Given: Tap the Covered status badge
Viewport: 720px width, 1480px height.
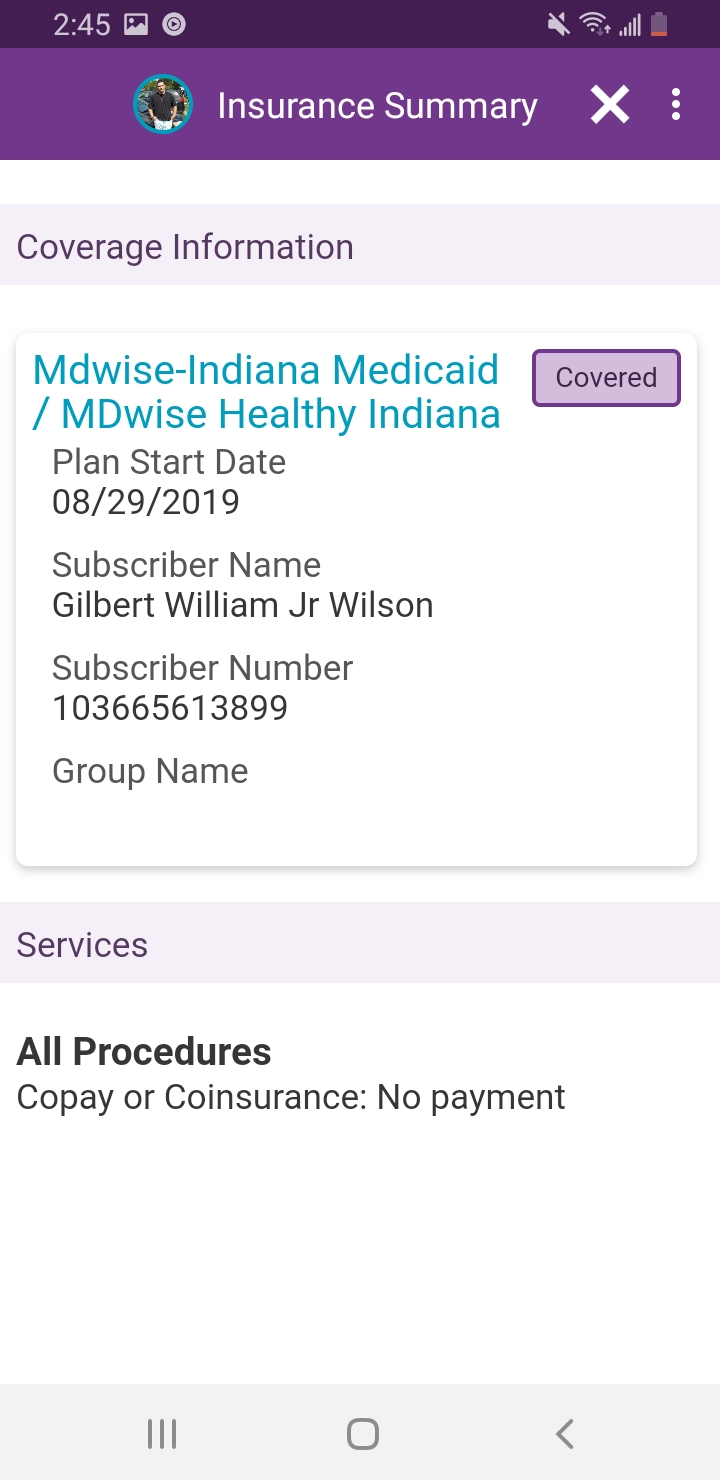Looking at the screenshot, I should pos(606,378).
